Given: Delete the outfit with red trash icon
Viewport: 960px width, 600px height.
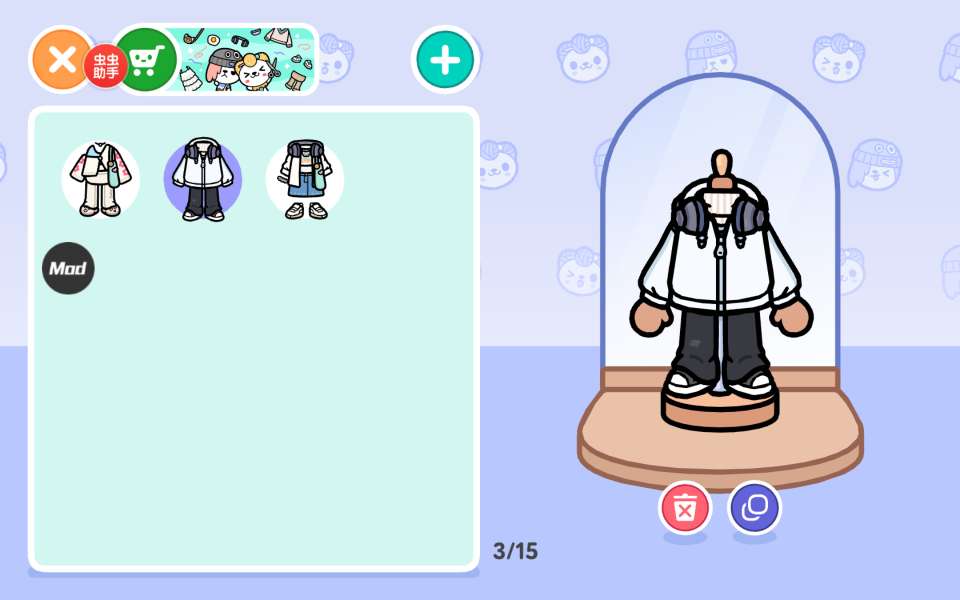Looking at the screenshot, I should click(684, 507).
